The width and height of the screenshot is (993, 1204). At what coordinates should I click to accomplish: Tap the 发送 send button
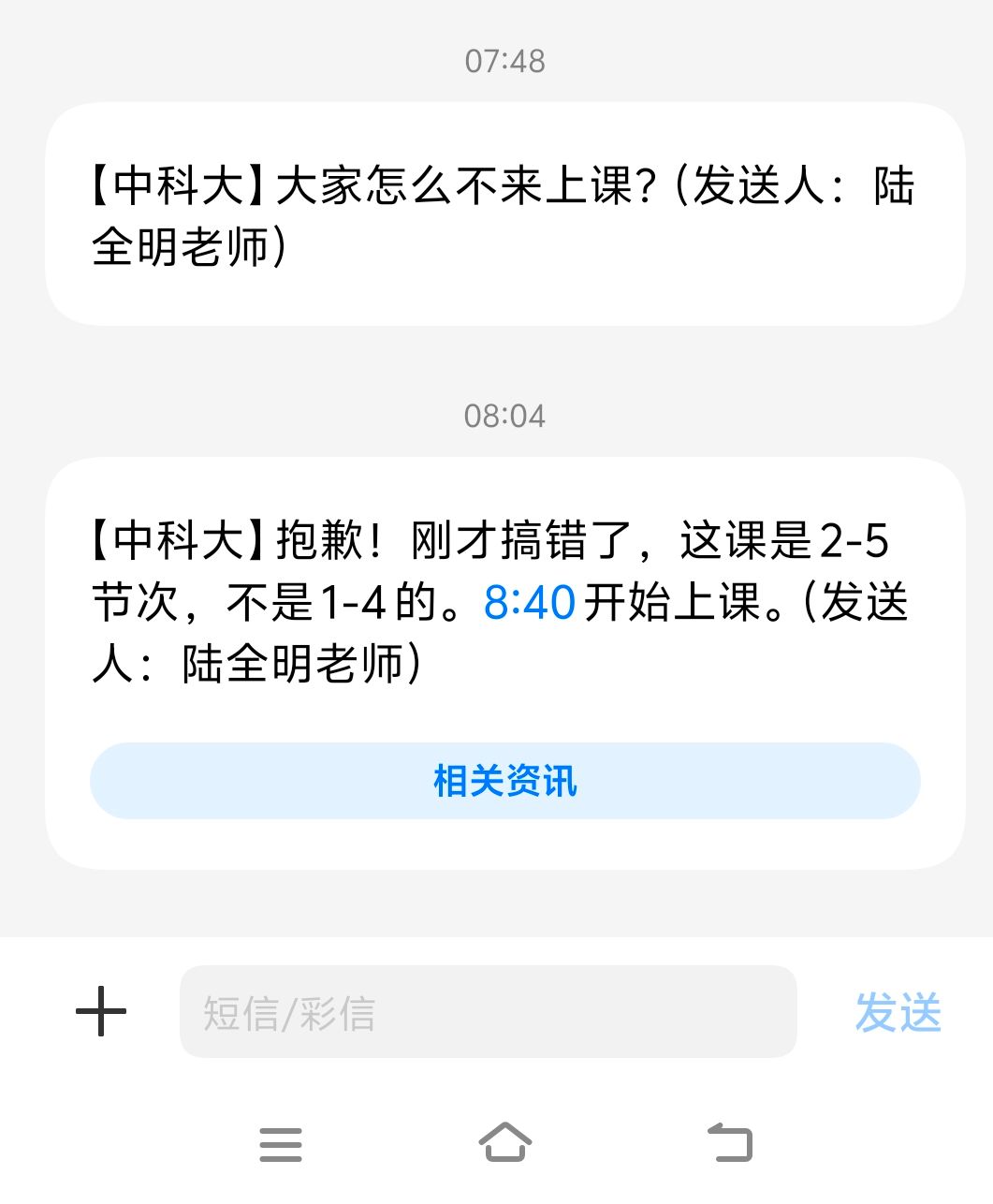[898, 1012]
